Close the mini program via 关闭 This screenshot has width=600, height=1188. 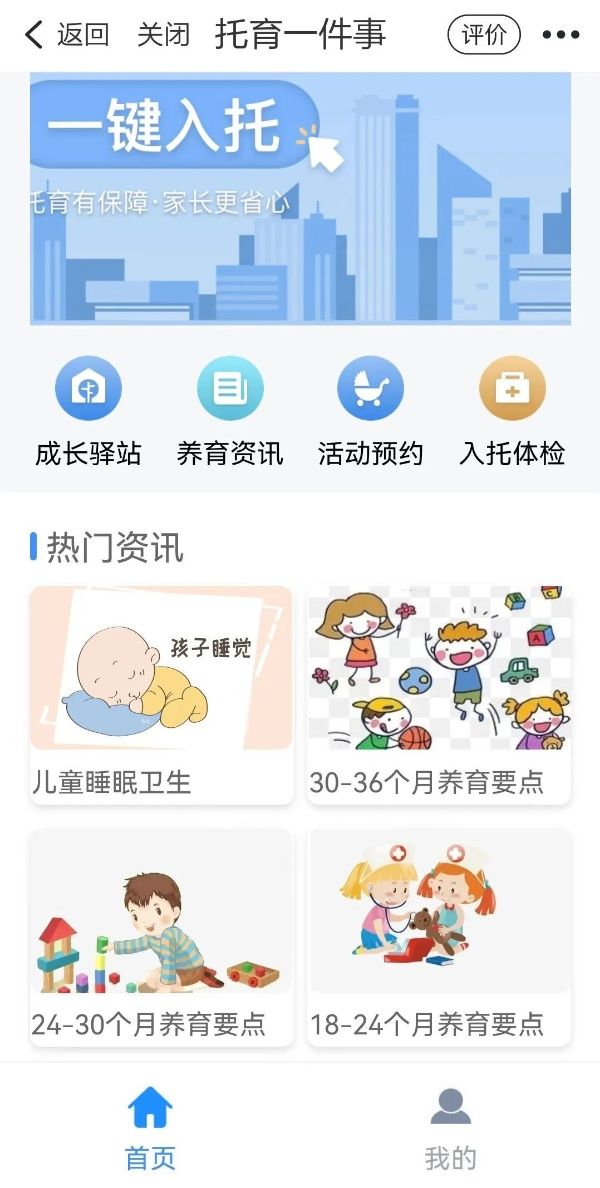(163, 35)
